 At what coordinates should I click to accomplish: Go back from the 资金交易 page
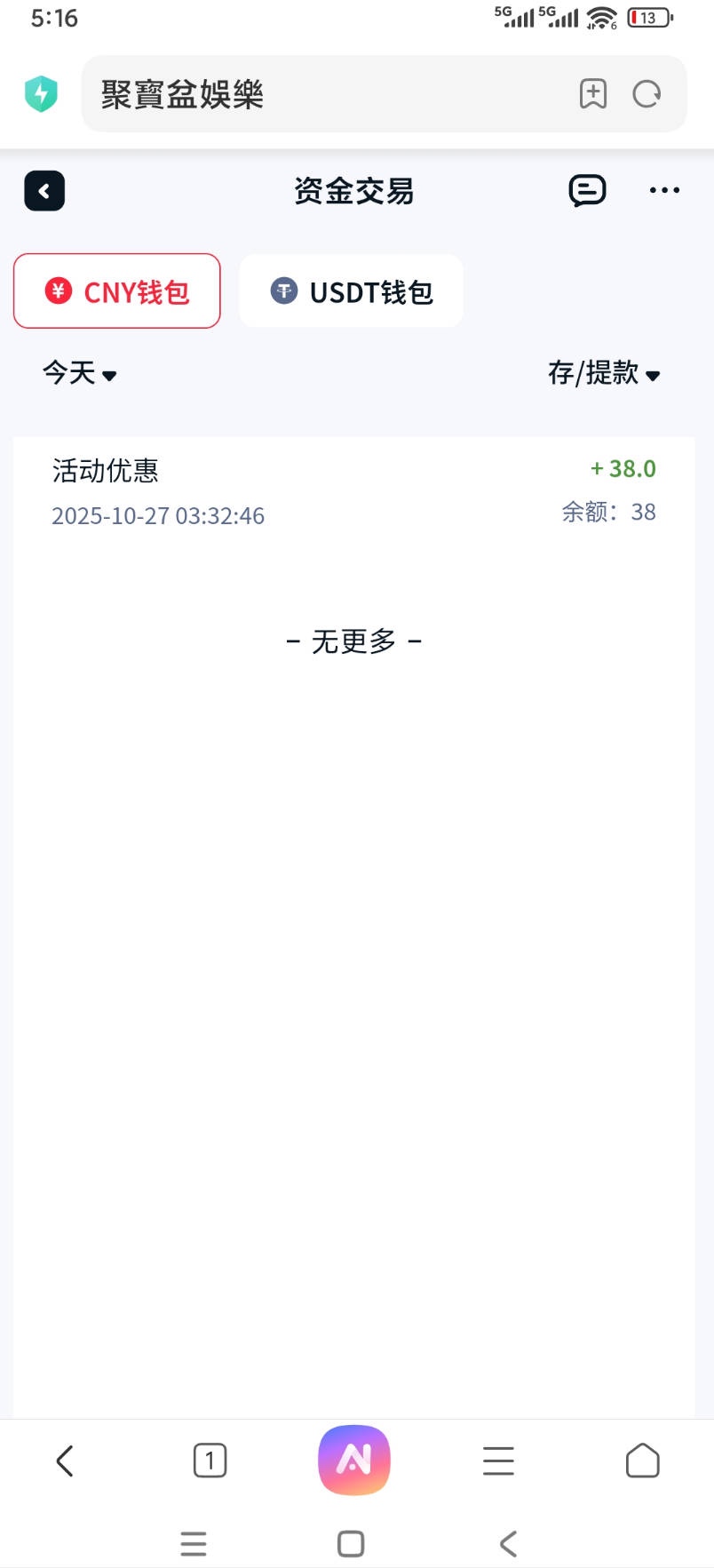click(x=44, y=191)
